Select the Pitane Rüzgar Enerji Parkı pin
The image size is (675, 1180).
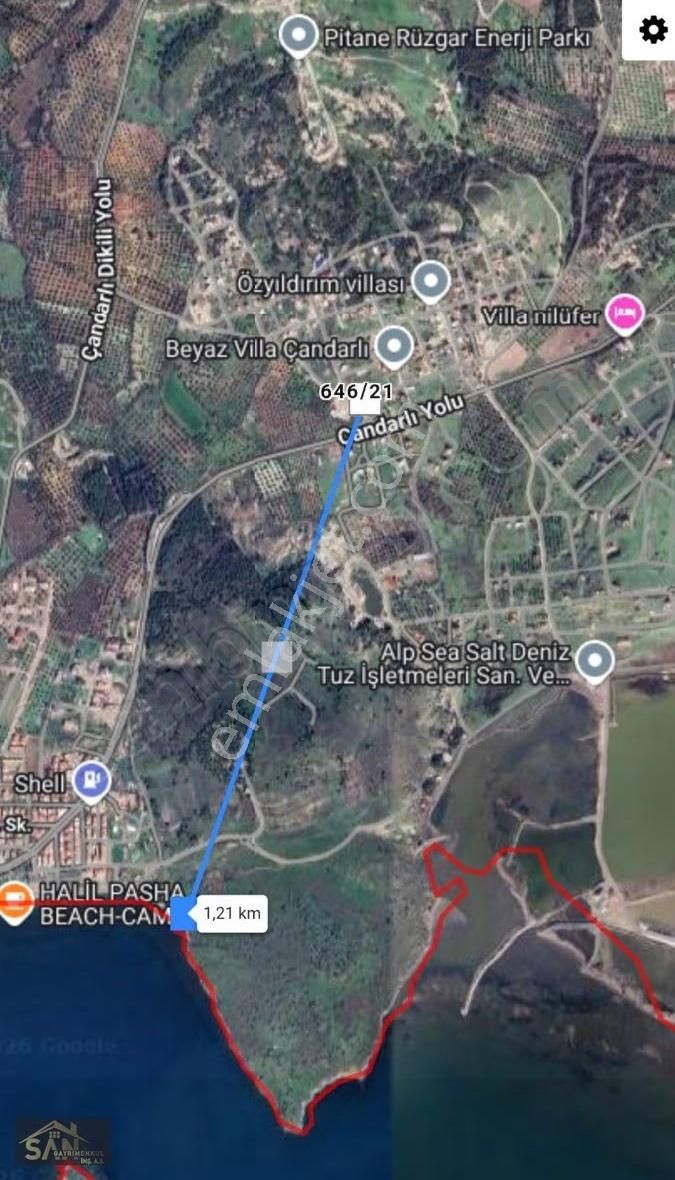298,38
